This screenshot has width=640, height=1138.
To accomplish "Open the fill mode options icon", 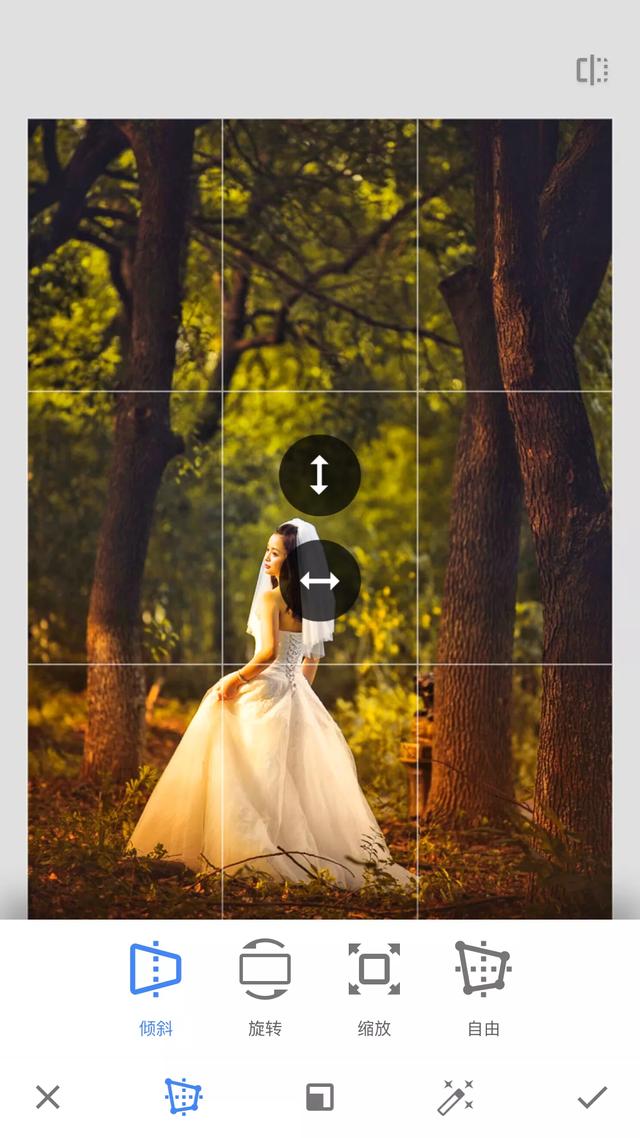I will [319, 1097].
